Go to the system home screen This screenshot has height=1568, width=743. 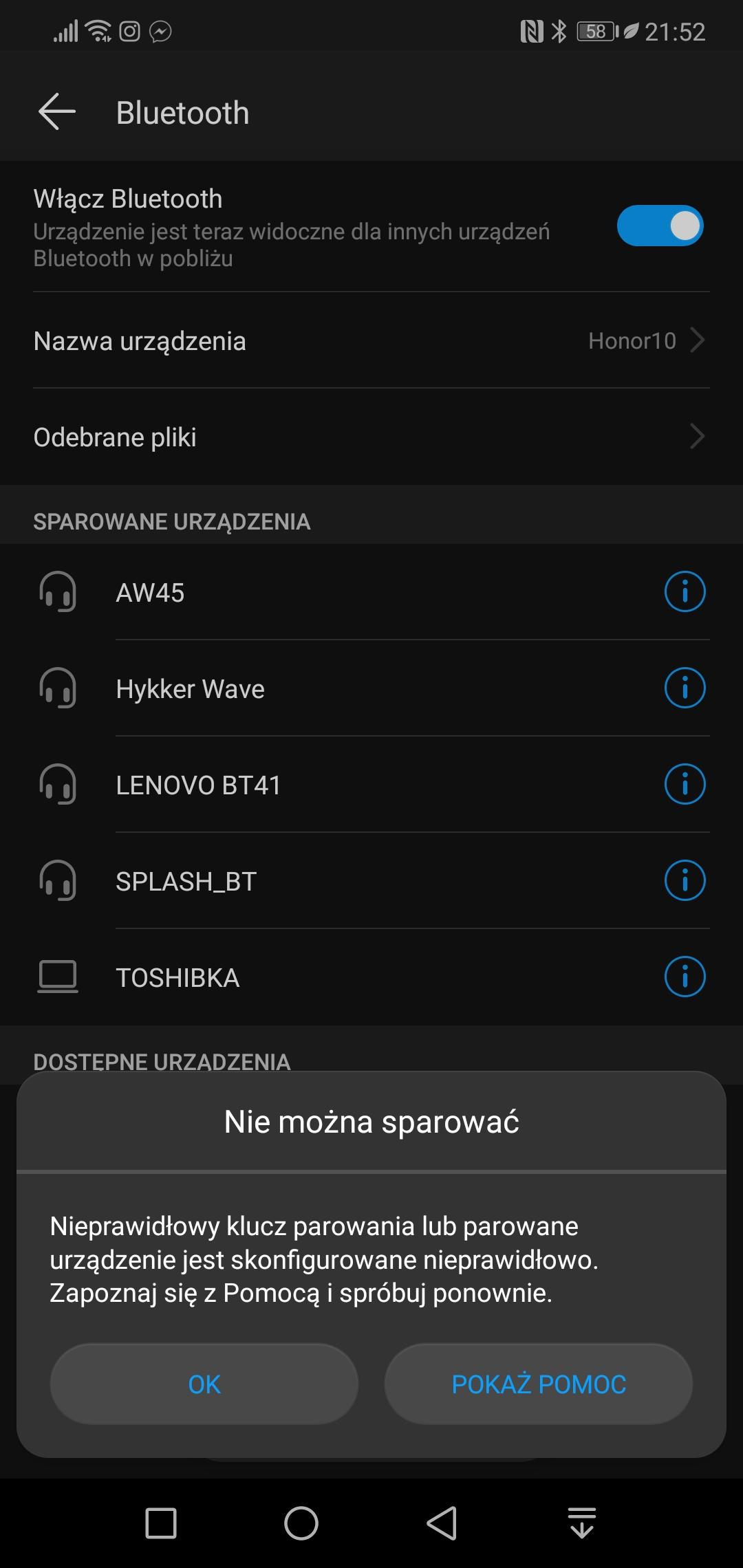(301, 1523)
